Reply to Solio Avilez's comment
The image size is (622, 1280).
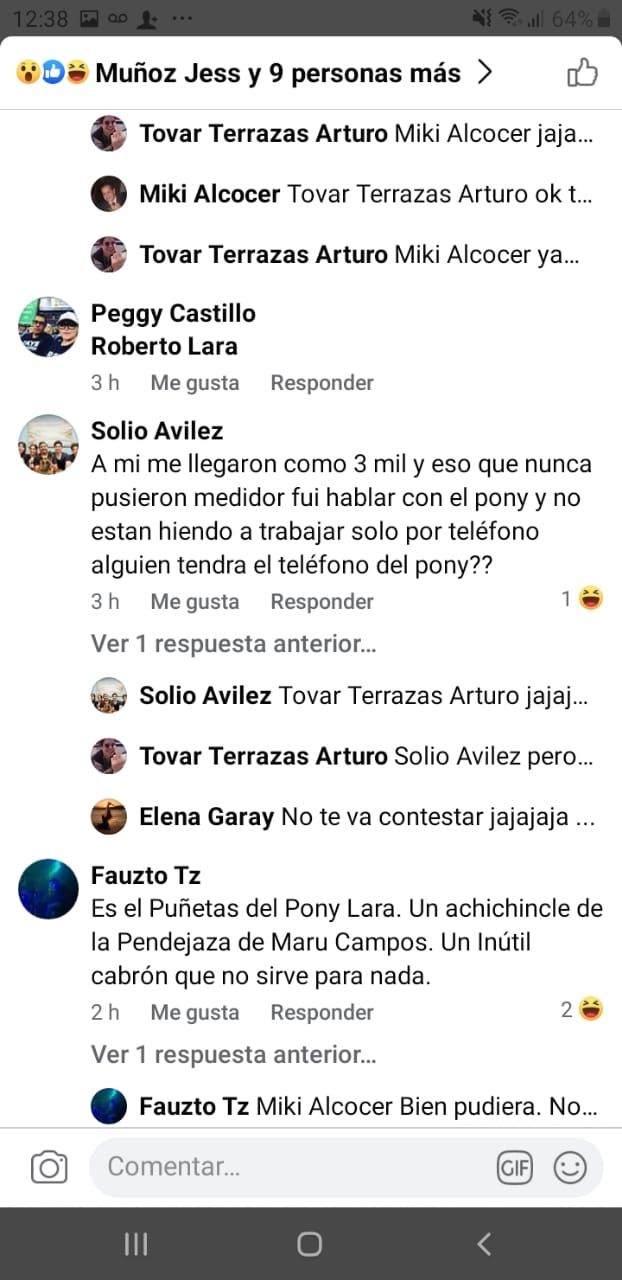pos(321,601)
